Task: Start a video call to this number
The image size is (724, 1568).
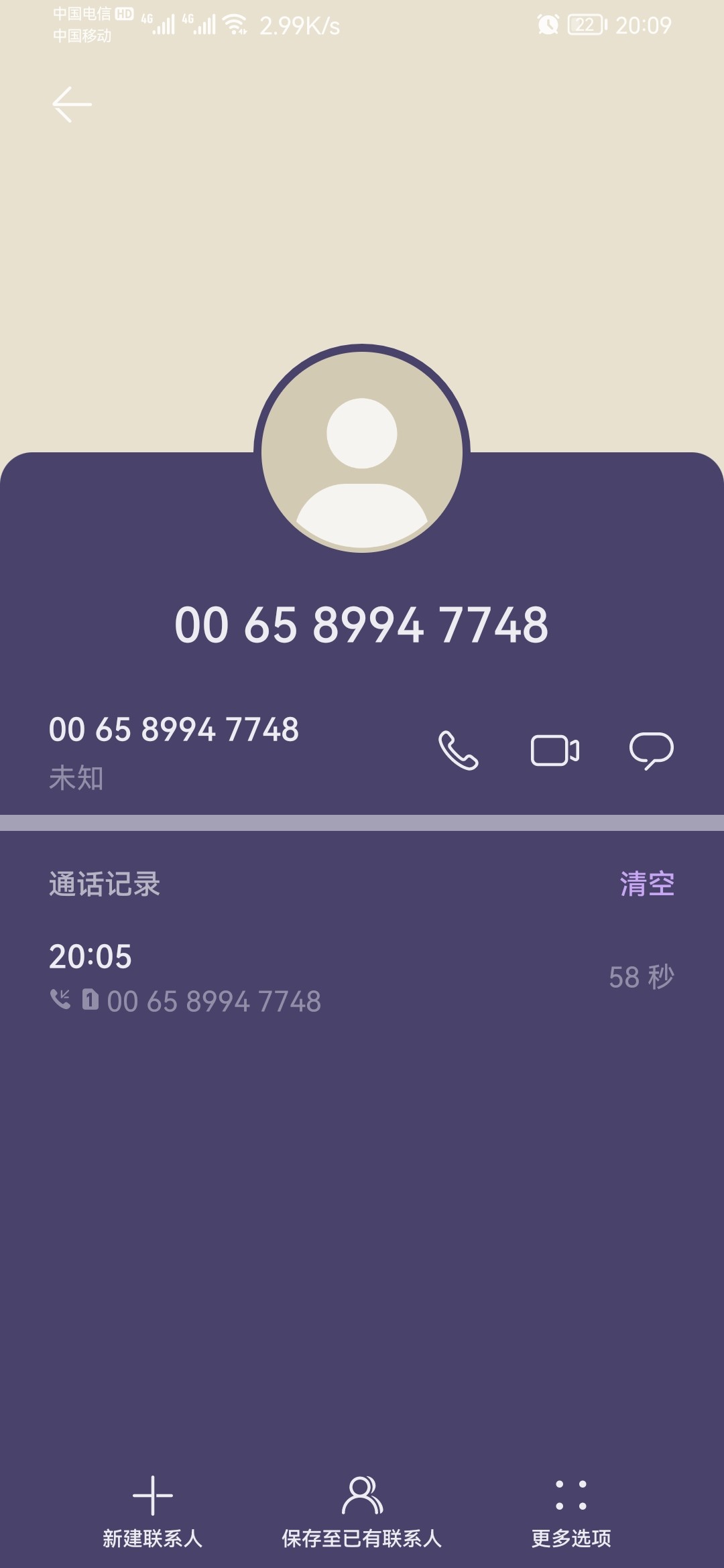Action: point(554,750)
